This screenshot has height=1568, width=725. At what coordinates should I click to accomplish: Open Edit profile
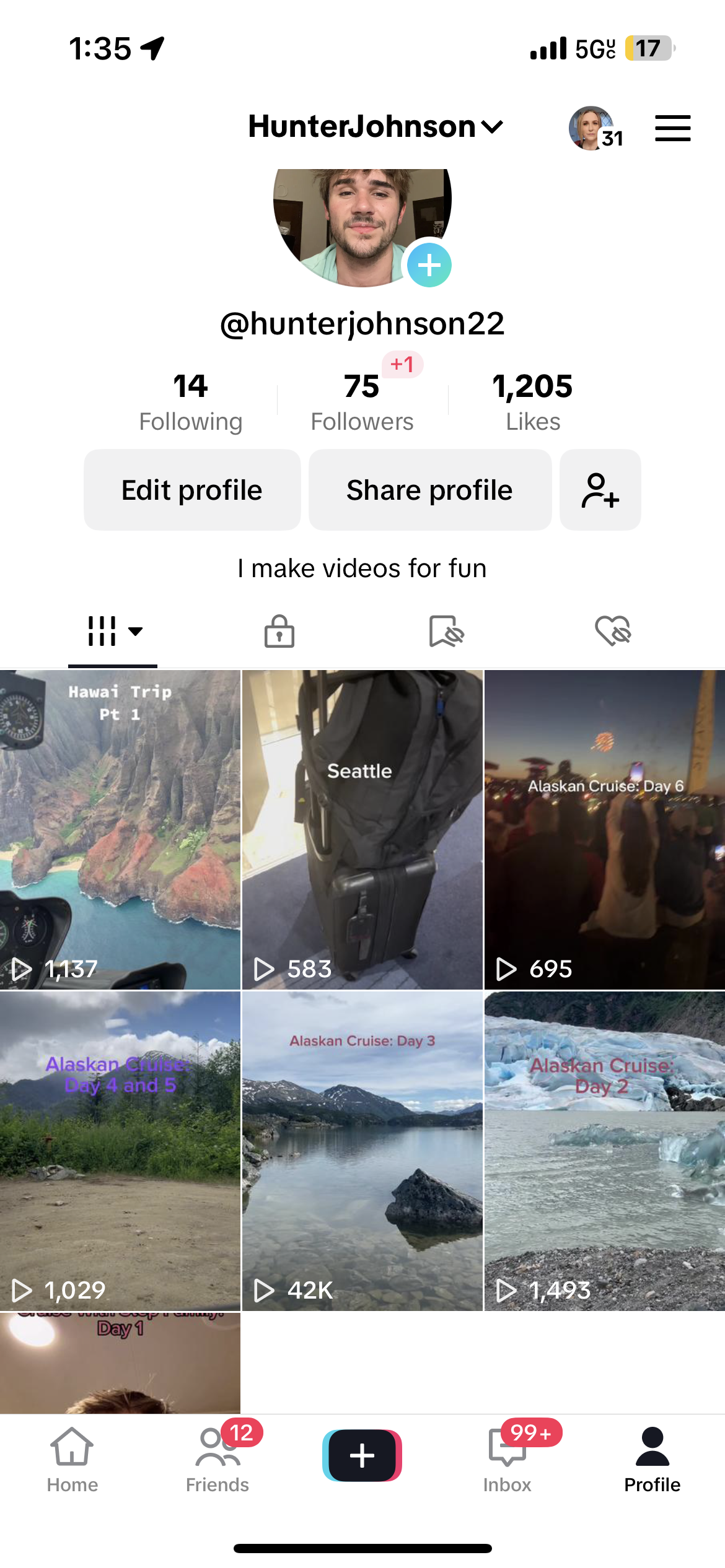pos(192,490)
